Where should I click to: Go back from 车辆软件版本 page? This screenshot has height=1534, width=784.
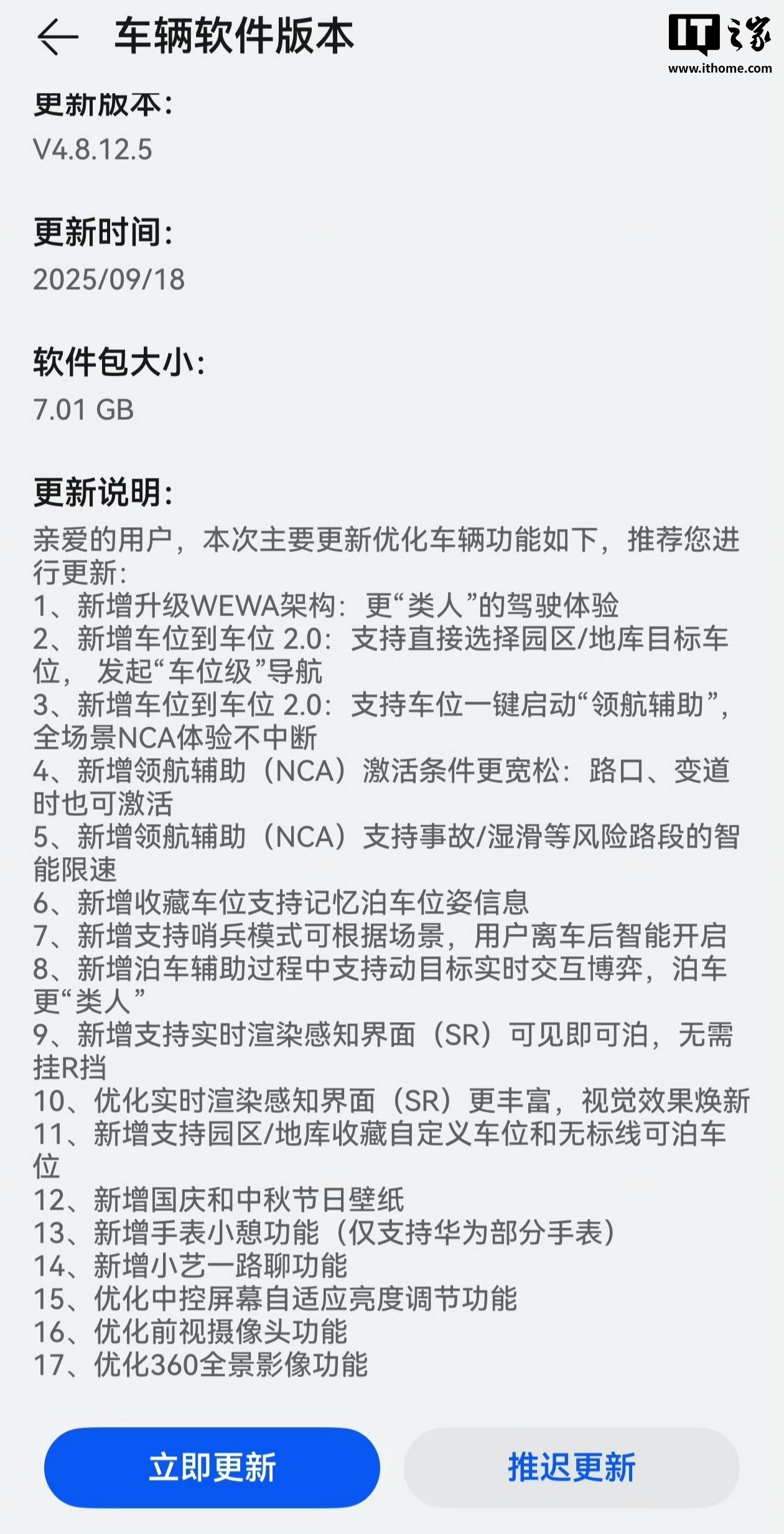click(x=58, y=37)
